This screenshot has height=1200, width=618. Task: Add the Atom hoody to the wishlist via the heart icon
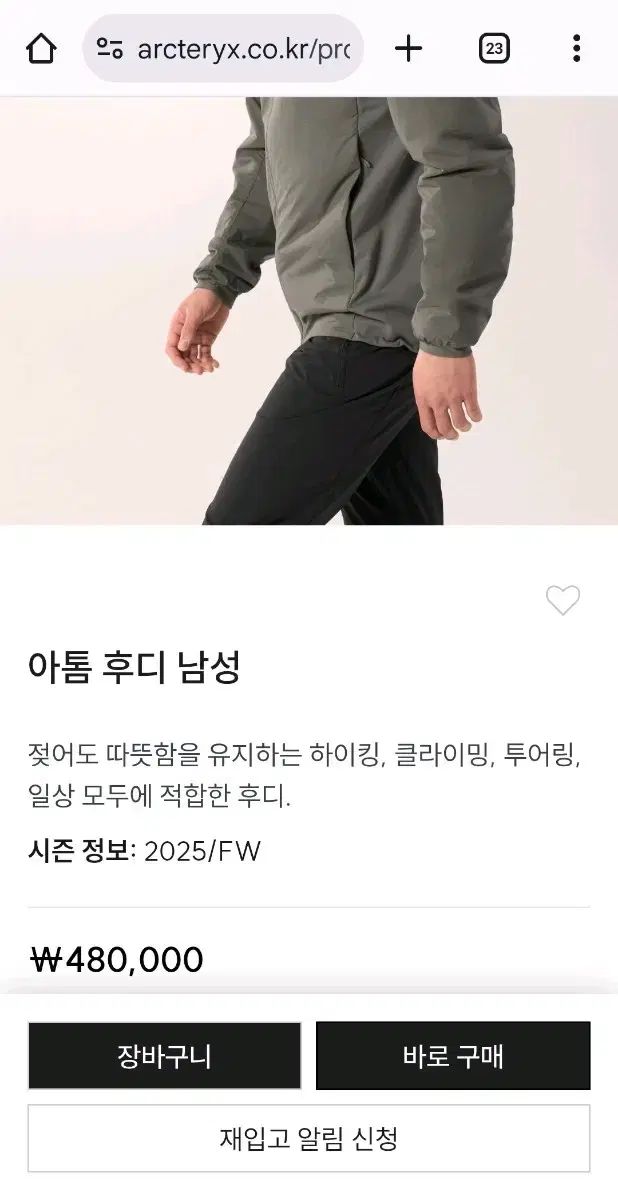click(x=562, y=600)
